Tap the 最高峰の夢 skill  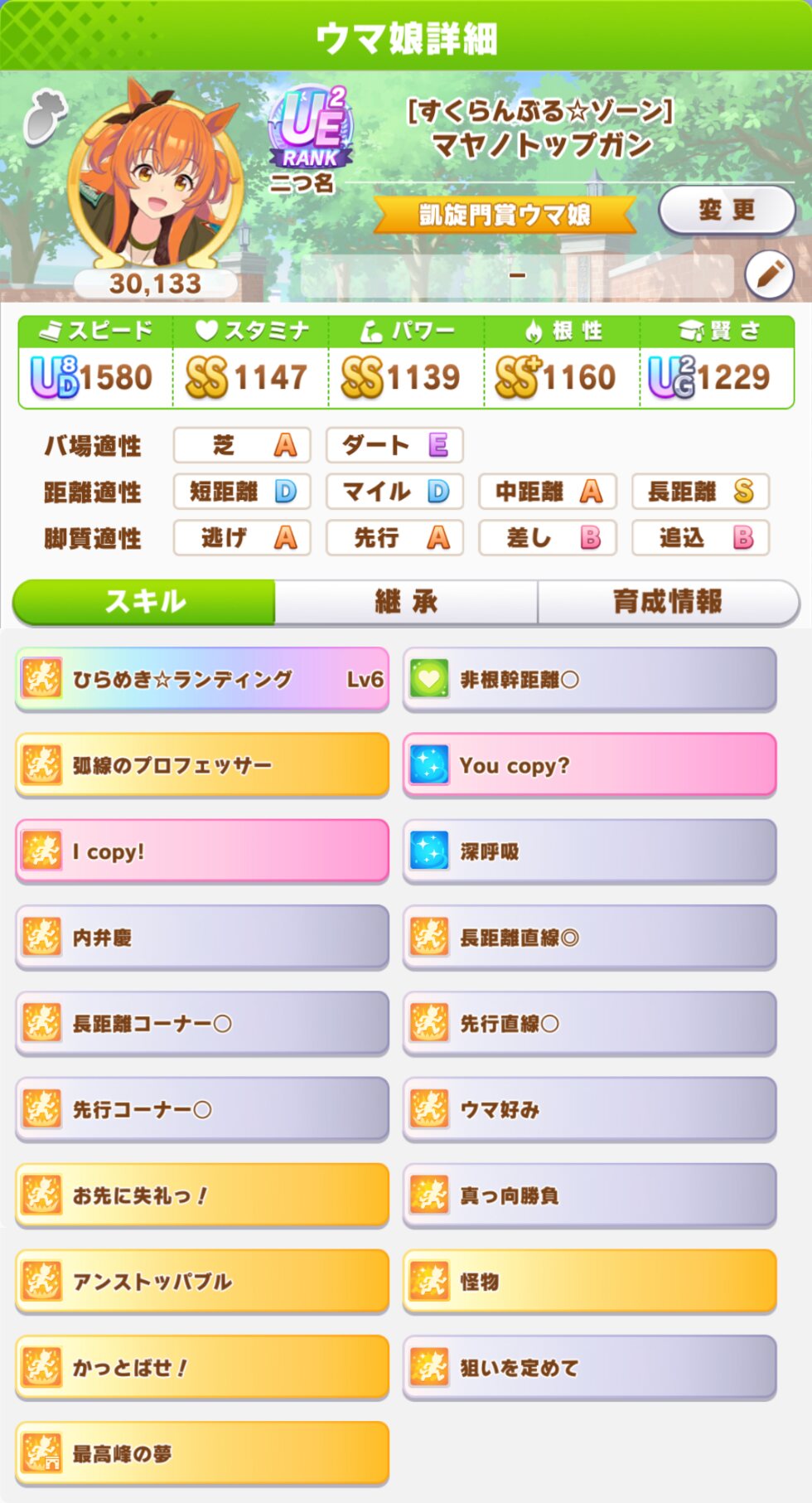click(x=202, y=1453)
